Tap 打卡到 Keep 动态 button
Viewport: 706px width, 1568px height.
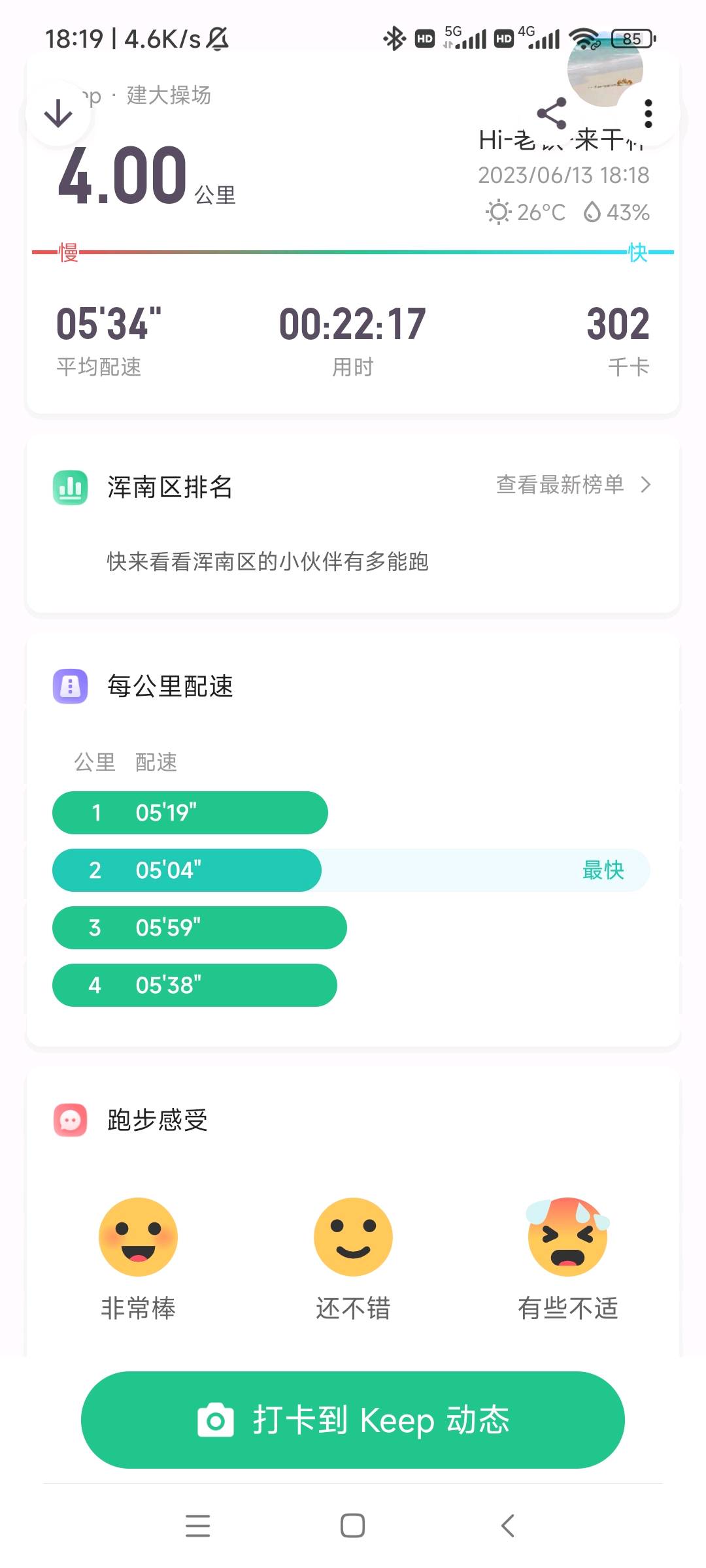353,1420
